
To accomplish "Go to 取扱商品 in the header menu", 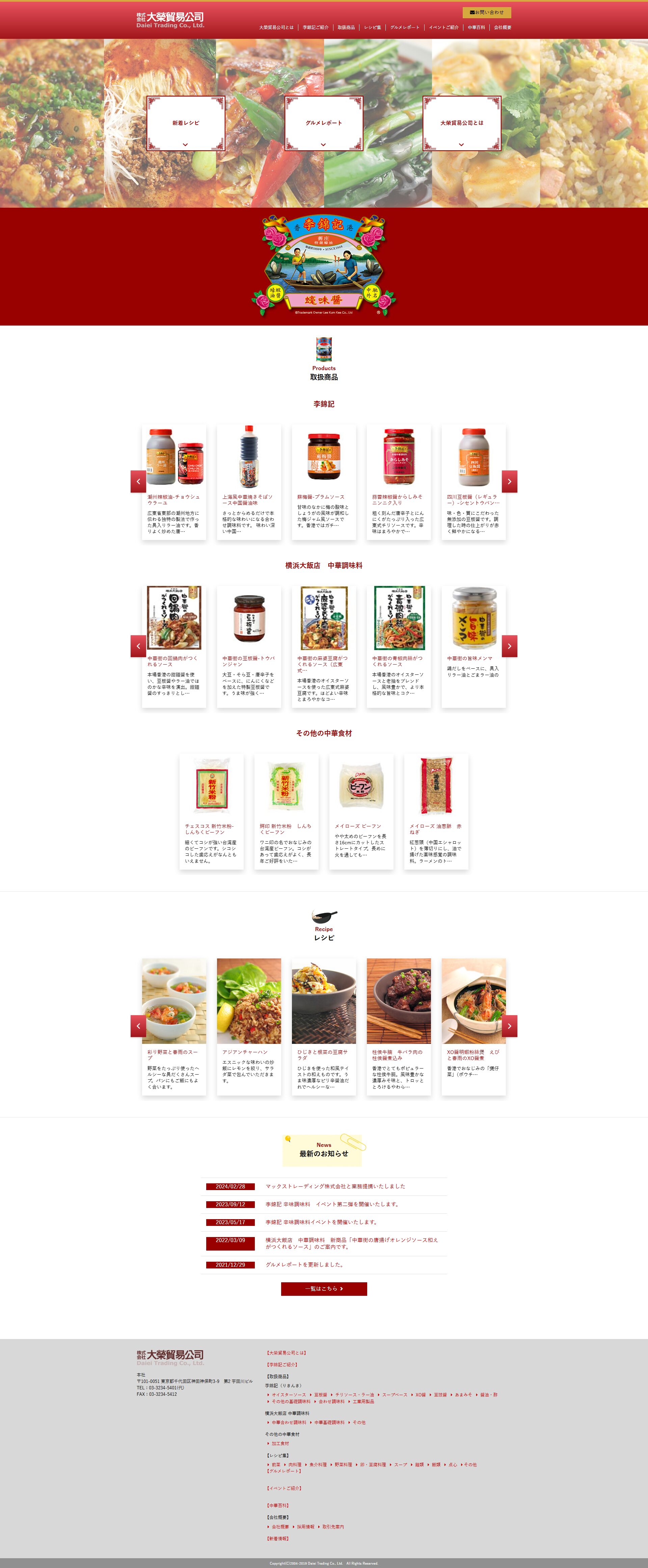I will 346,27.
